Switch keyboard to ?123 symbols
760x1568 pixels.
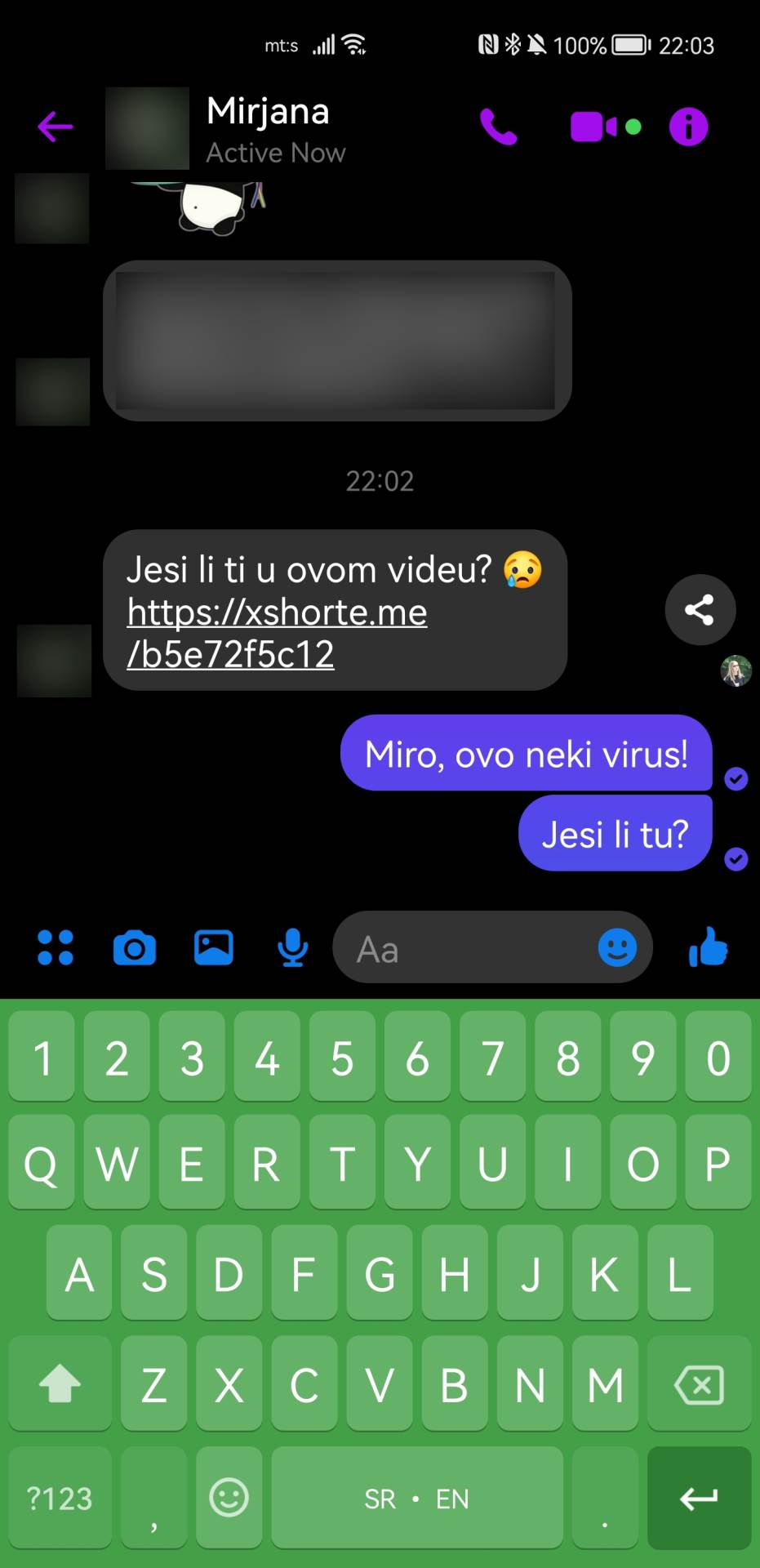[x=60, y=1499]
